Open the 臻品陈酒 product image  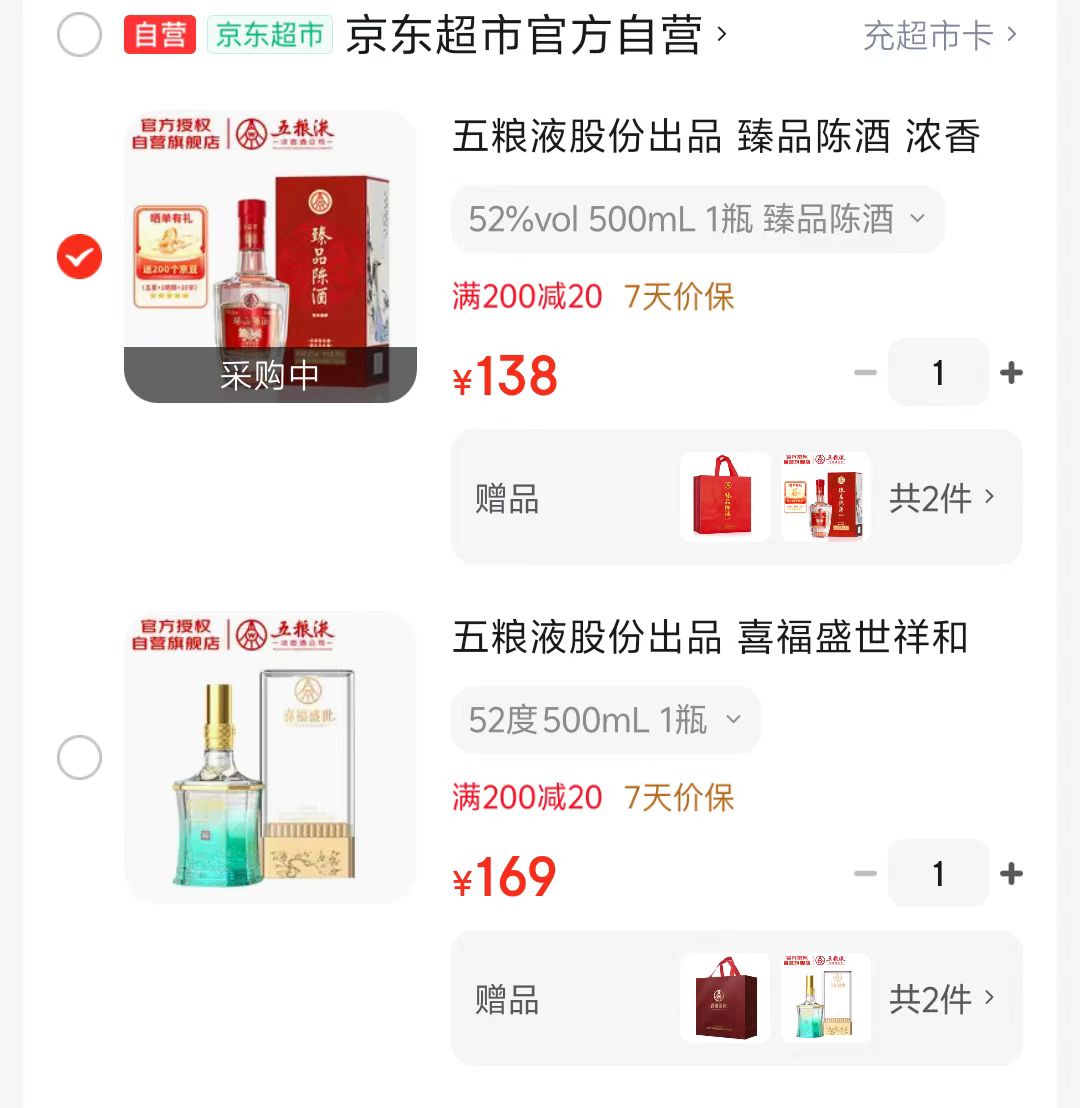coord(270,257)
